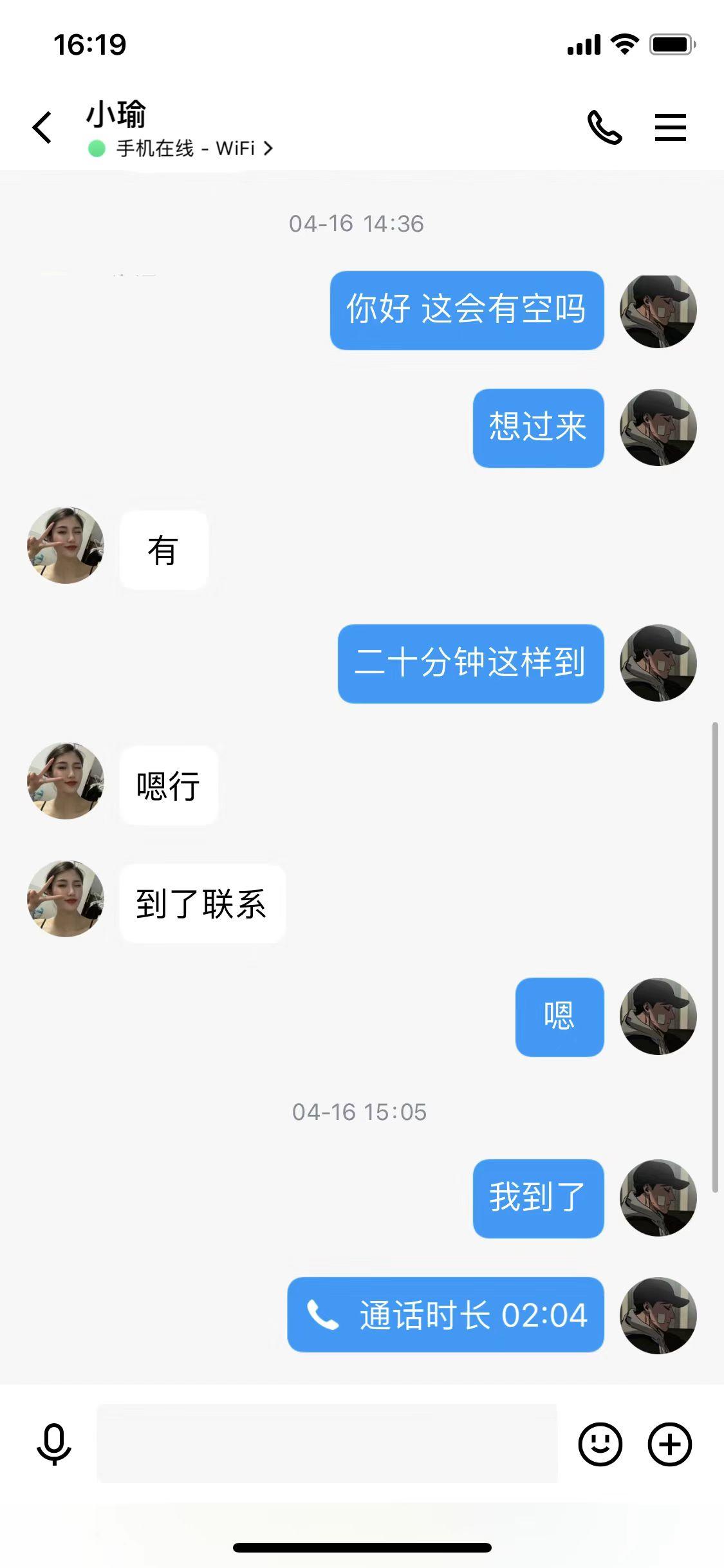The image size is (724, 1568).
Task: Tap the voice input microphone
Action: coord(54,1444)
